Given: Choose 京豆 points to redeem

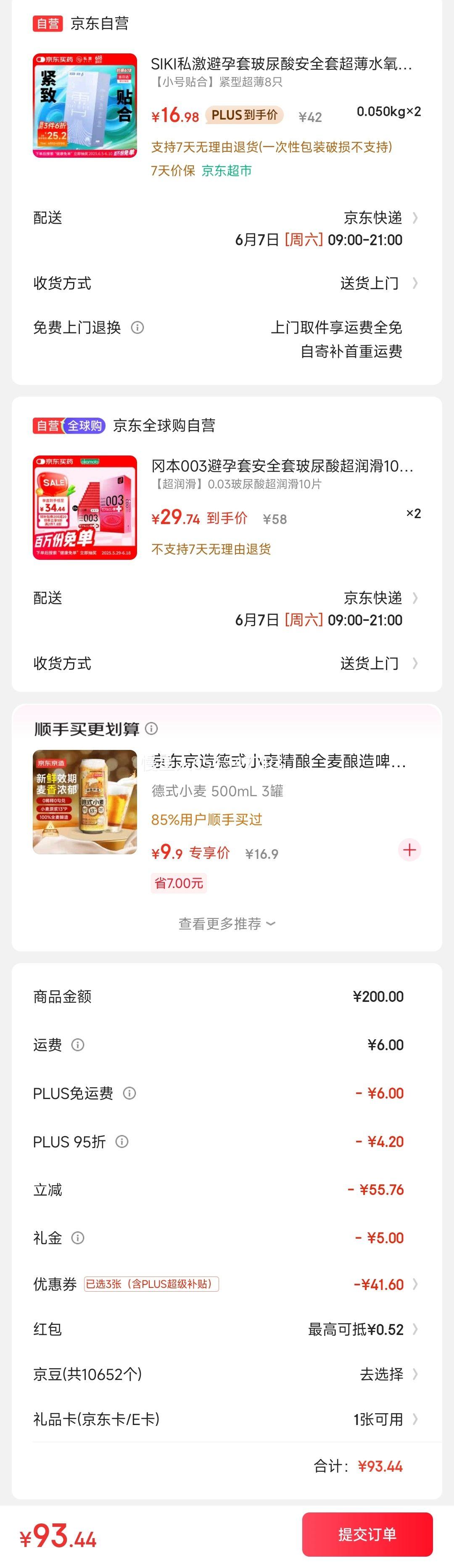Looking at the screenshot, I should click(x=388, y=1375).
